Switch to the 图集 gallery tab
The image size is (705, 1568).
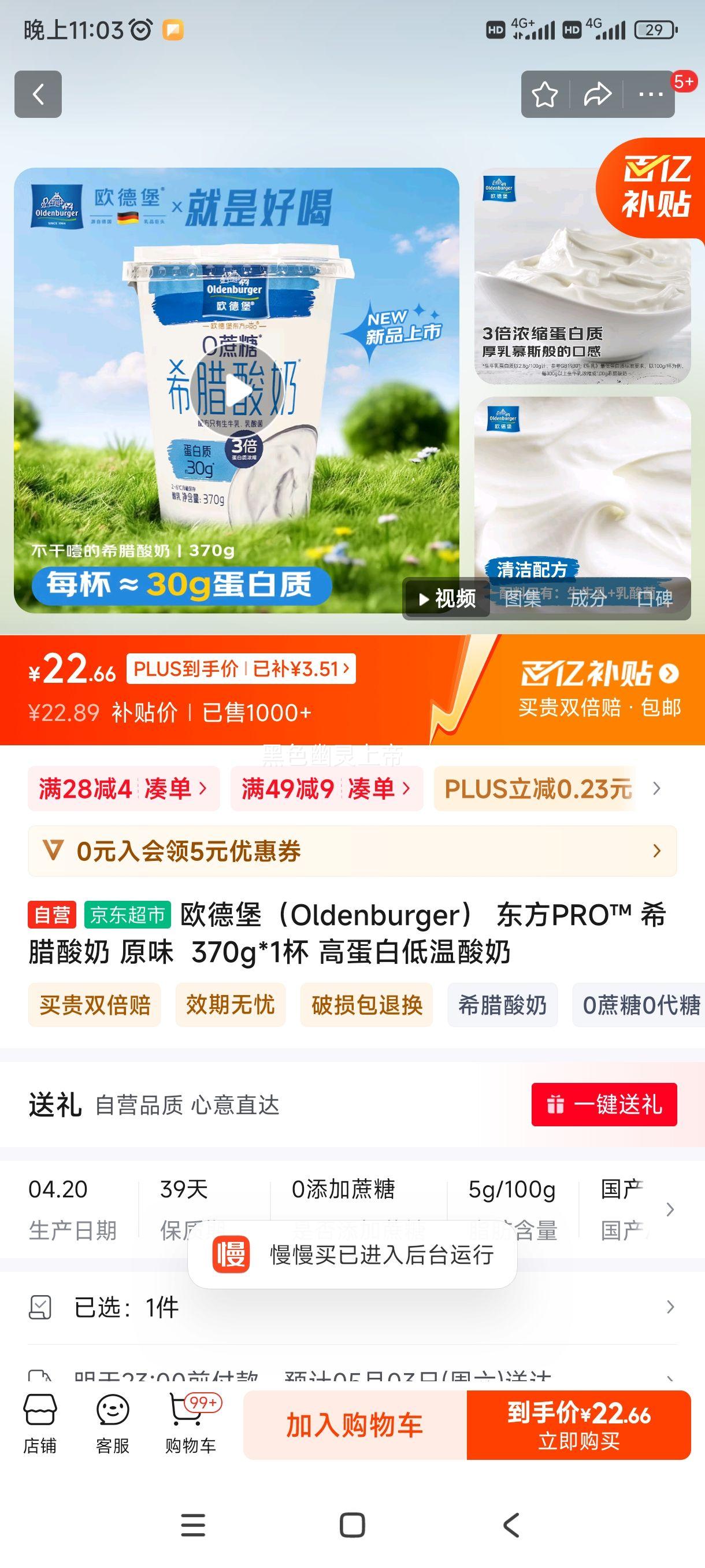[522, 599]
